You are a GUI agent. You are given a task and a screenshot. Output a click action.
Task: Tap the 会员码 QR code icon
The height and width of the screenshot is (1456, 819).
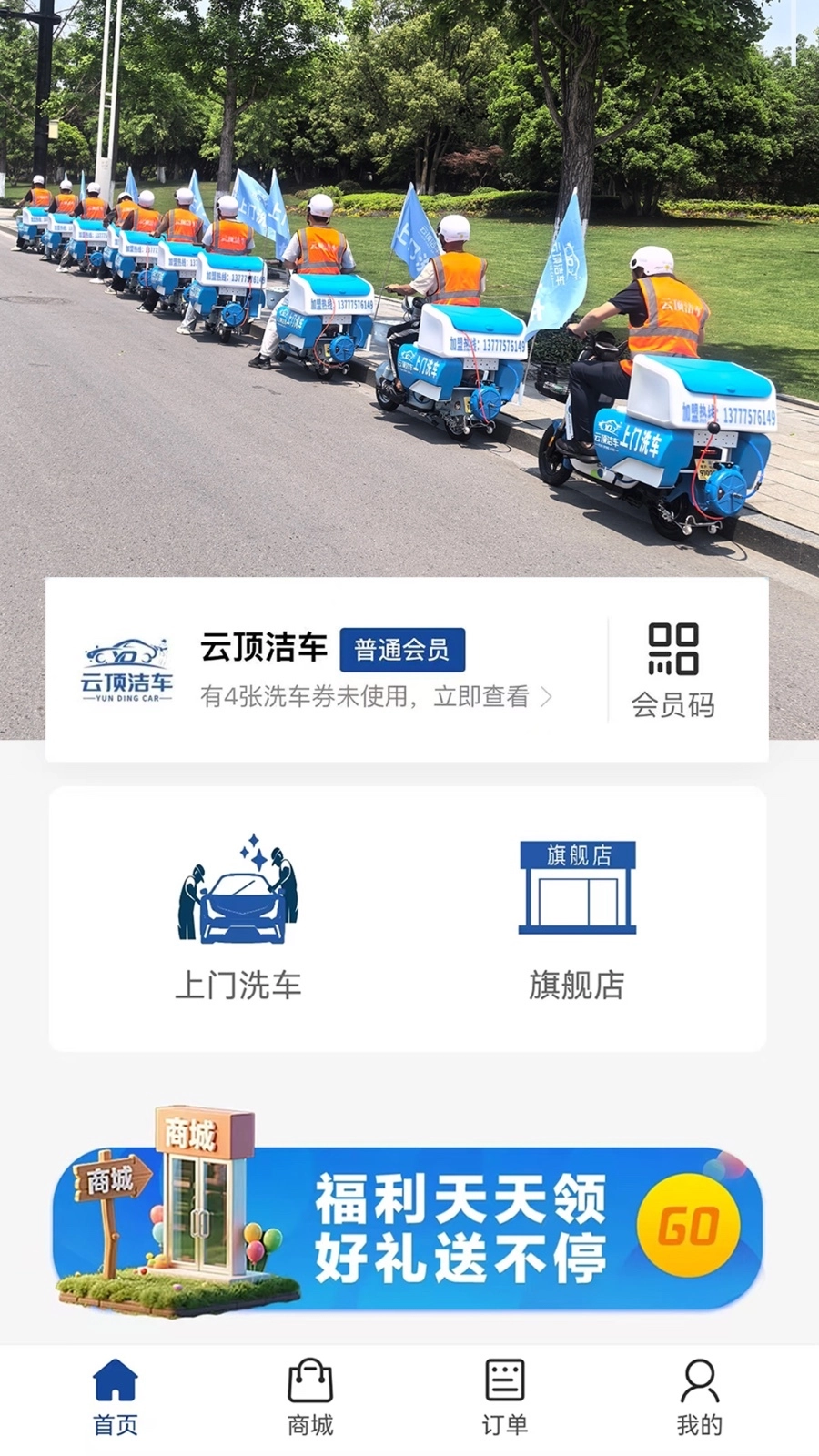click(x=674, y=650)
